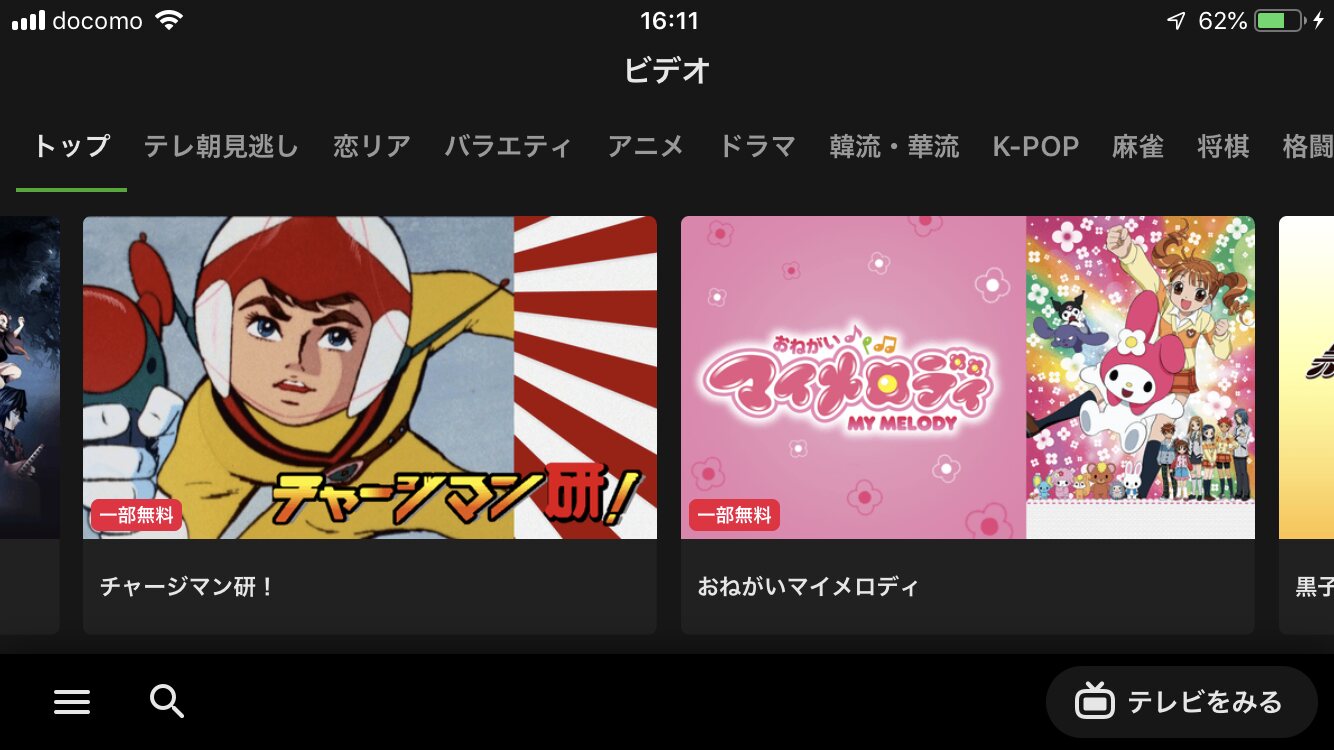Open the ドラマ tab
Viewport: 1334px width, 750px height.
coord(757,146)
